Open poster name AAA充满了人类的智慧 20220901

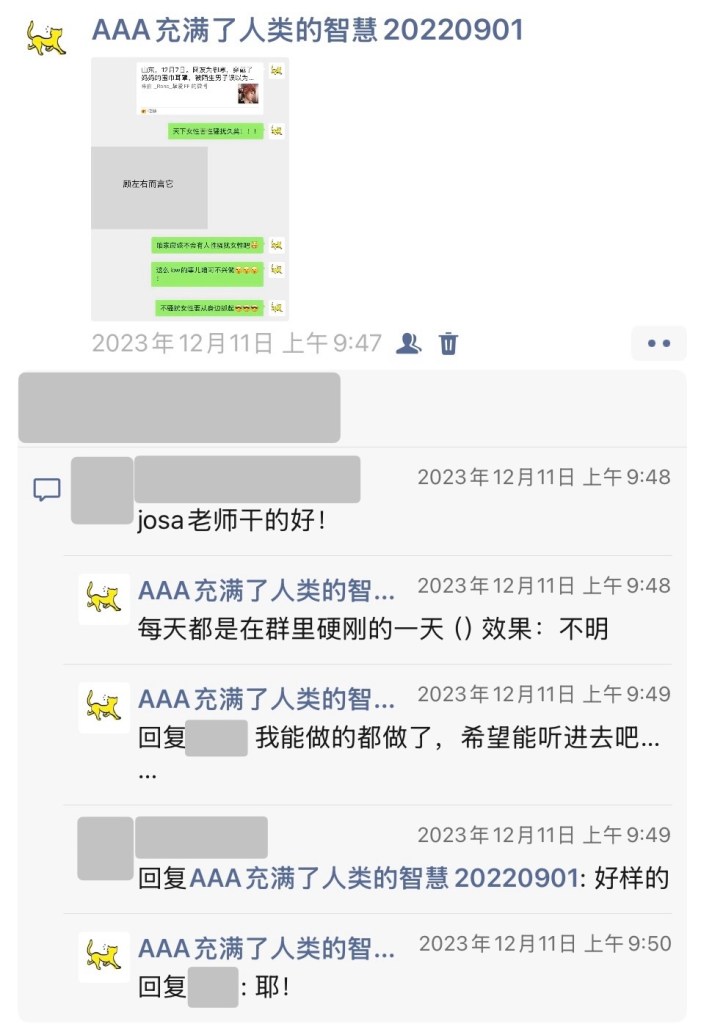pos(307,29)
